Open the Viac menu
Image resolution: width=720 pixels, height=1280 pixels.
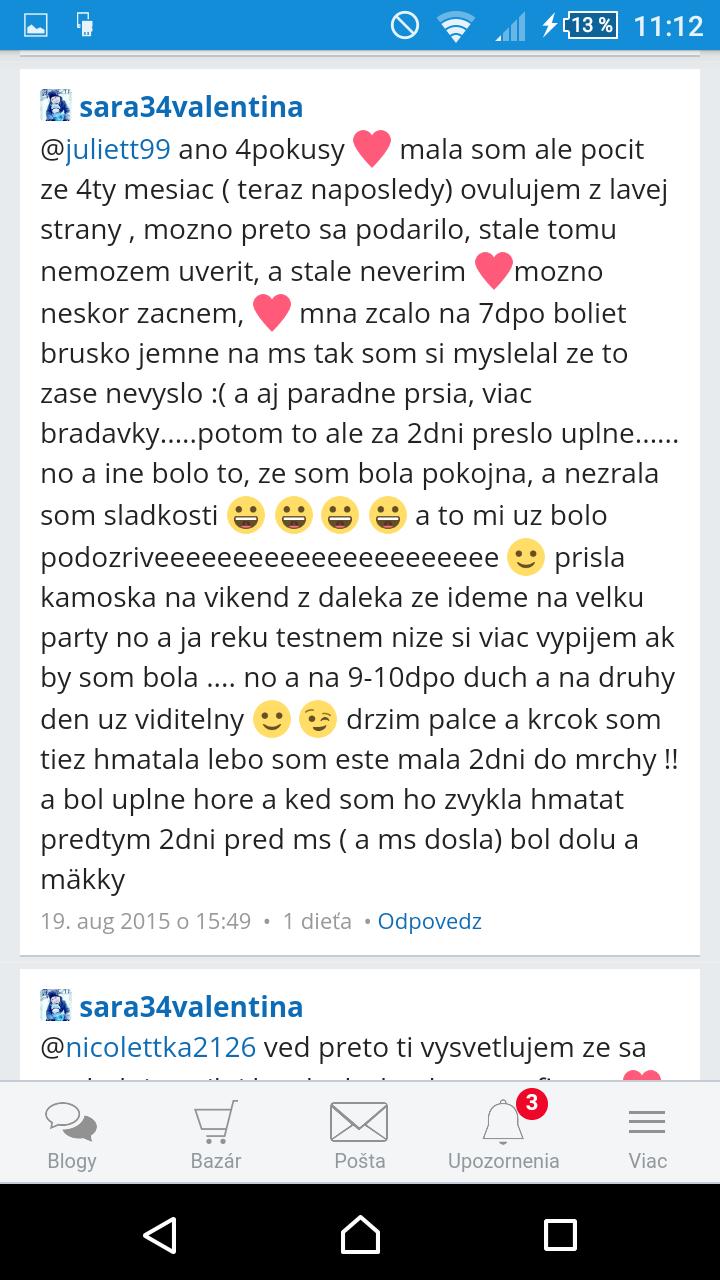click(647, 1134)
